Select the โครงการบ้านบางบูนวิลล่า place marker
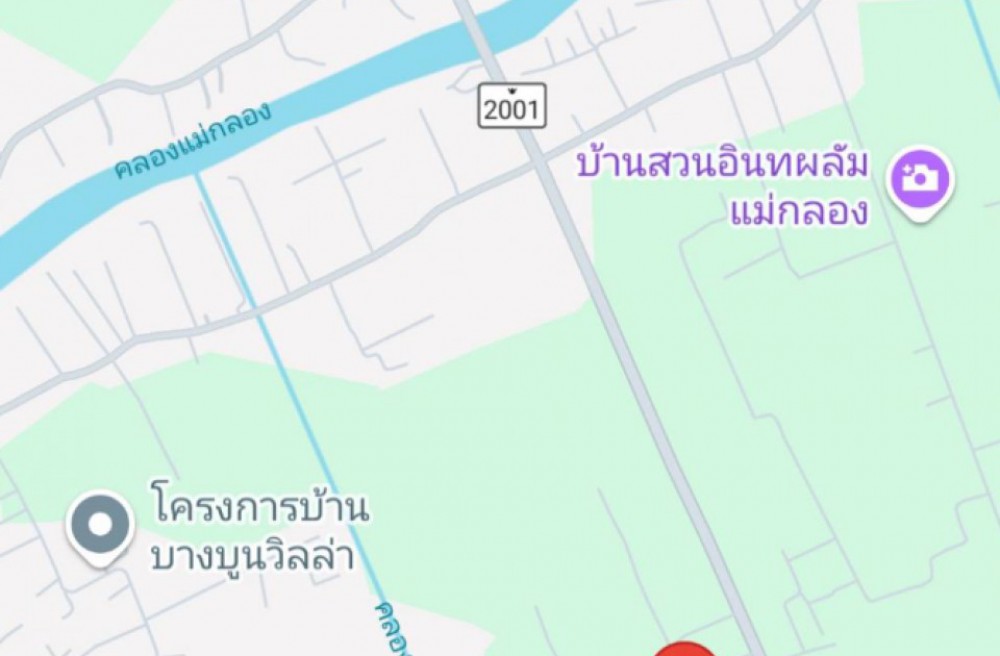 [100, 525]
